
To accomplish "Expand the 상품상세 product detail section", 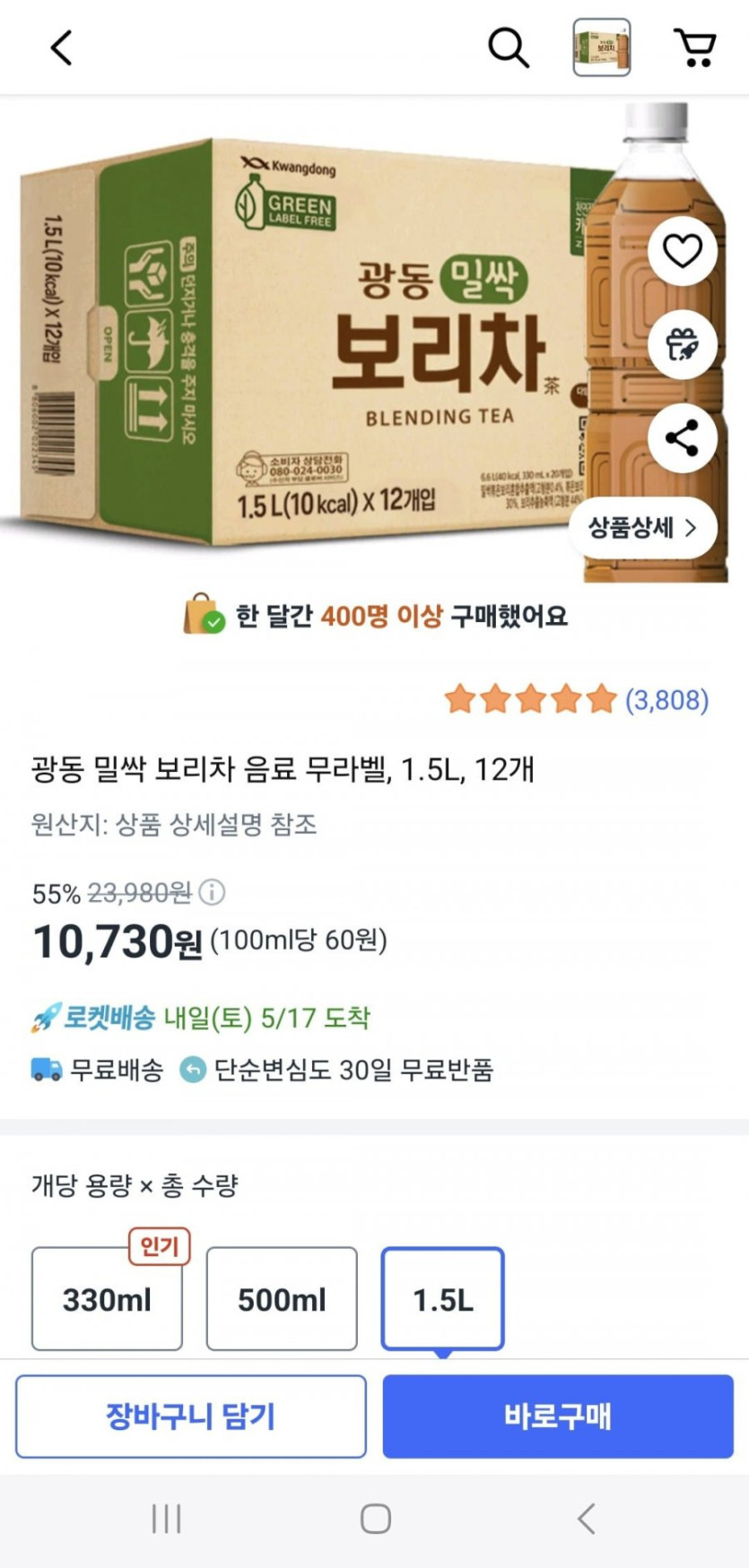I will click(645, 528).
